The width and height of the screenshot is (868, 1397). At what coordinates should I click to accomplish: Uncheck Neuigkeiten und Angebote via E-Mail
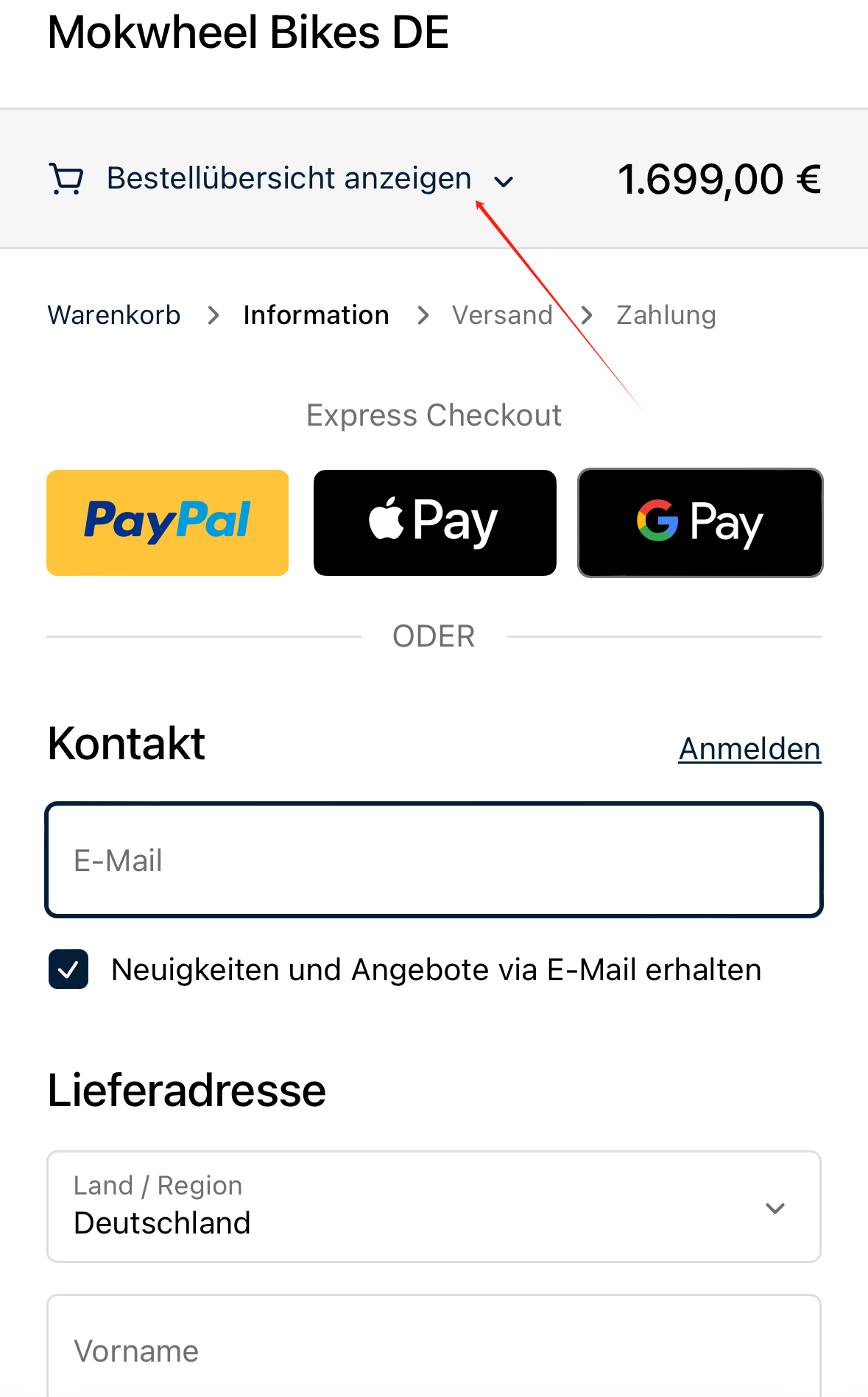[68, 969]
